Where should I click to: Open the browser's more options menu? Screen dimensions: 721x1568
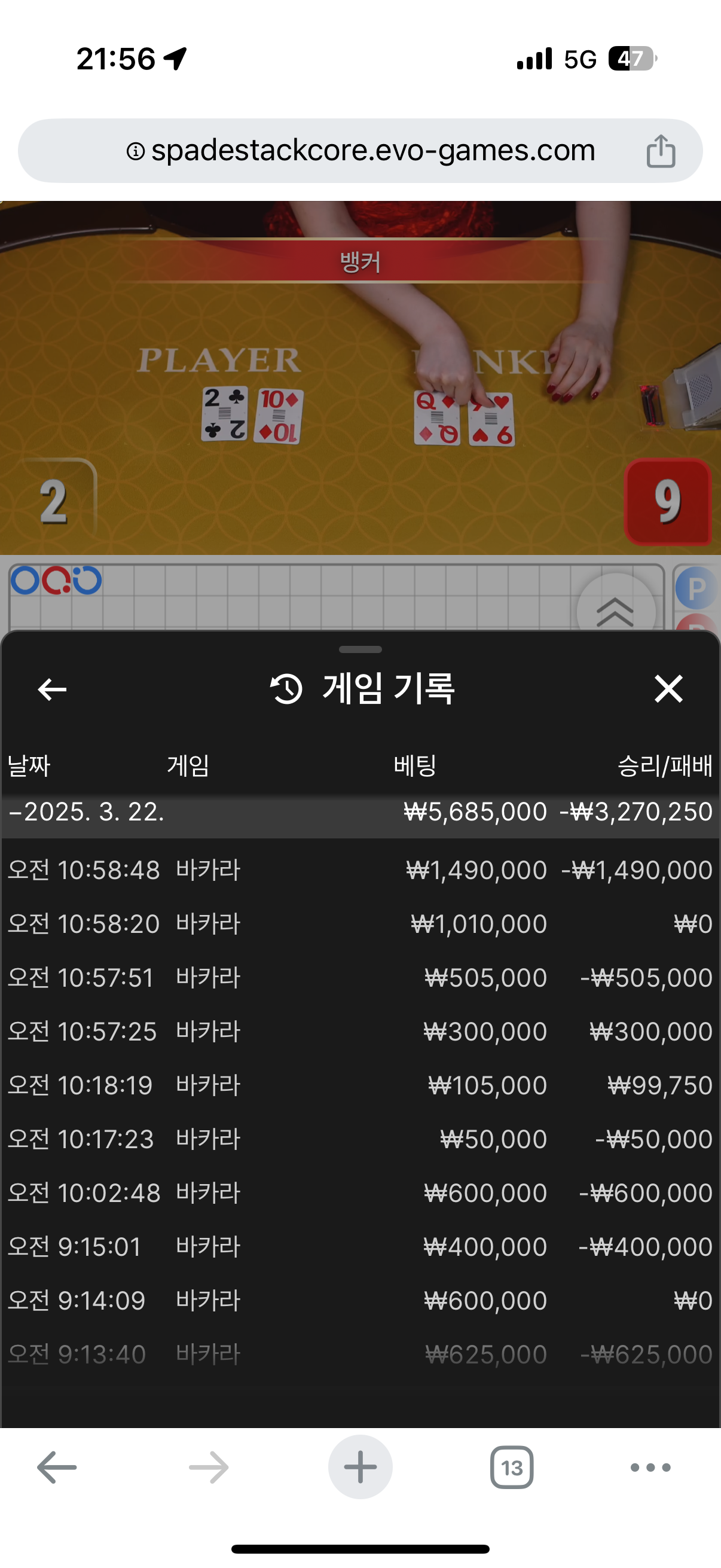coord(650,1468)
